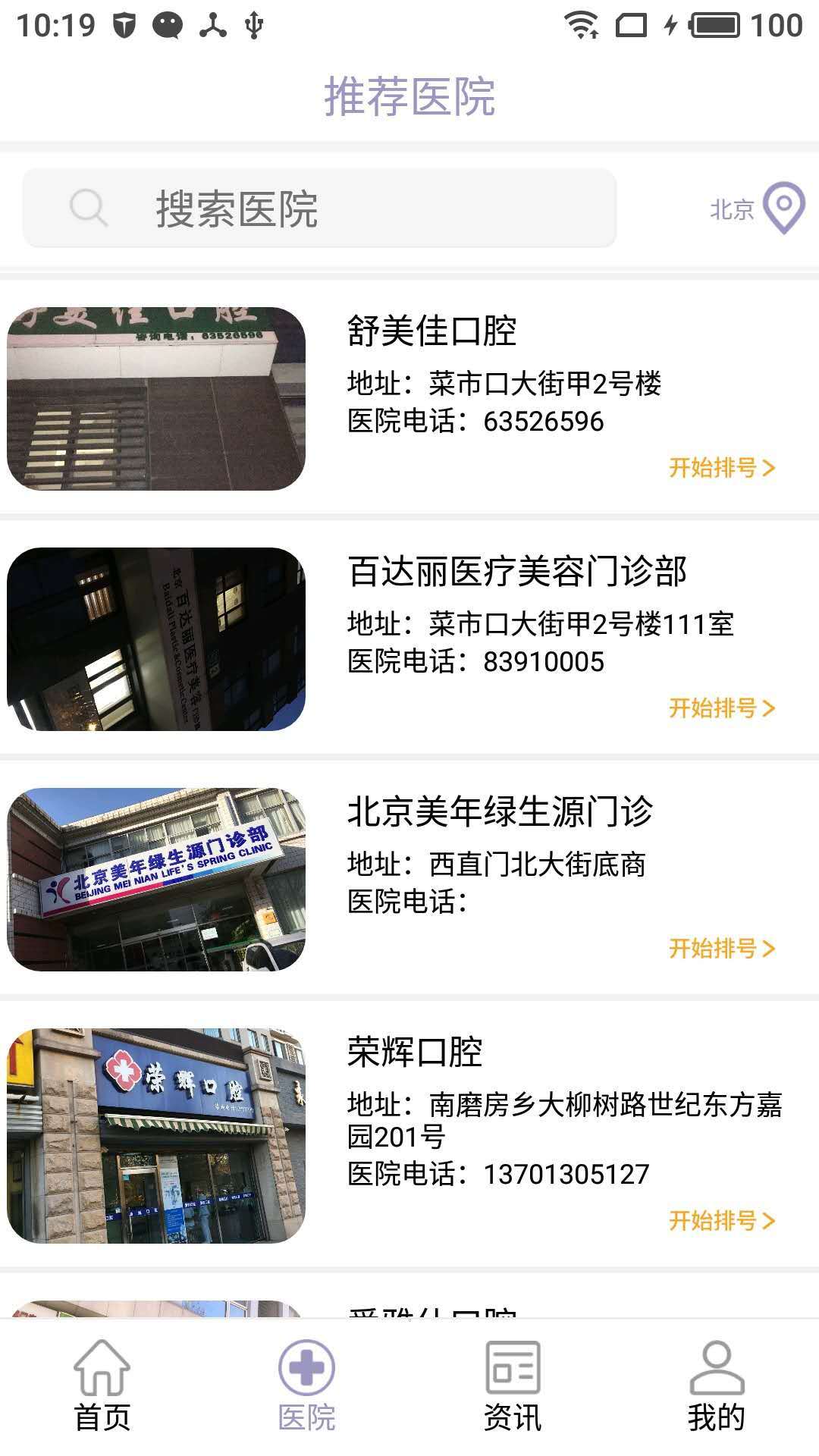
Task: Change the city from 北京
Action: [x=756, y=209]
